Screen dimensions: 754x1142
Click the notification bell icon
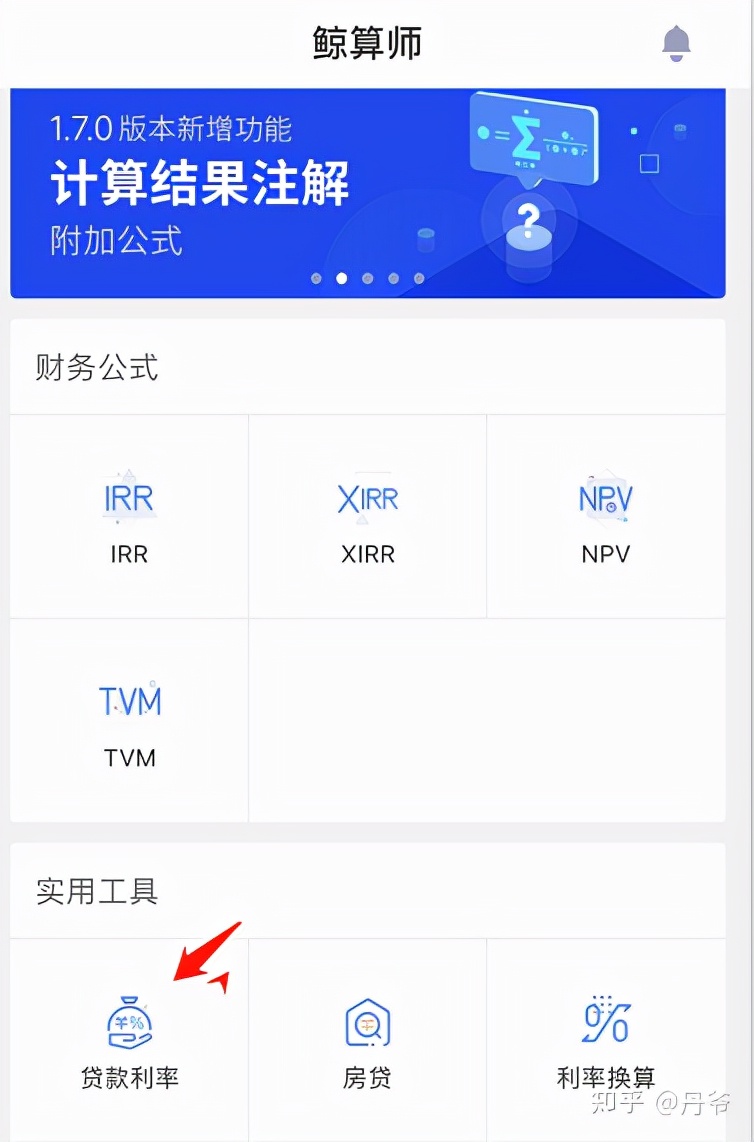[676, 42]
